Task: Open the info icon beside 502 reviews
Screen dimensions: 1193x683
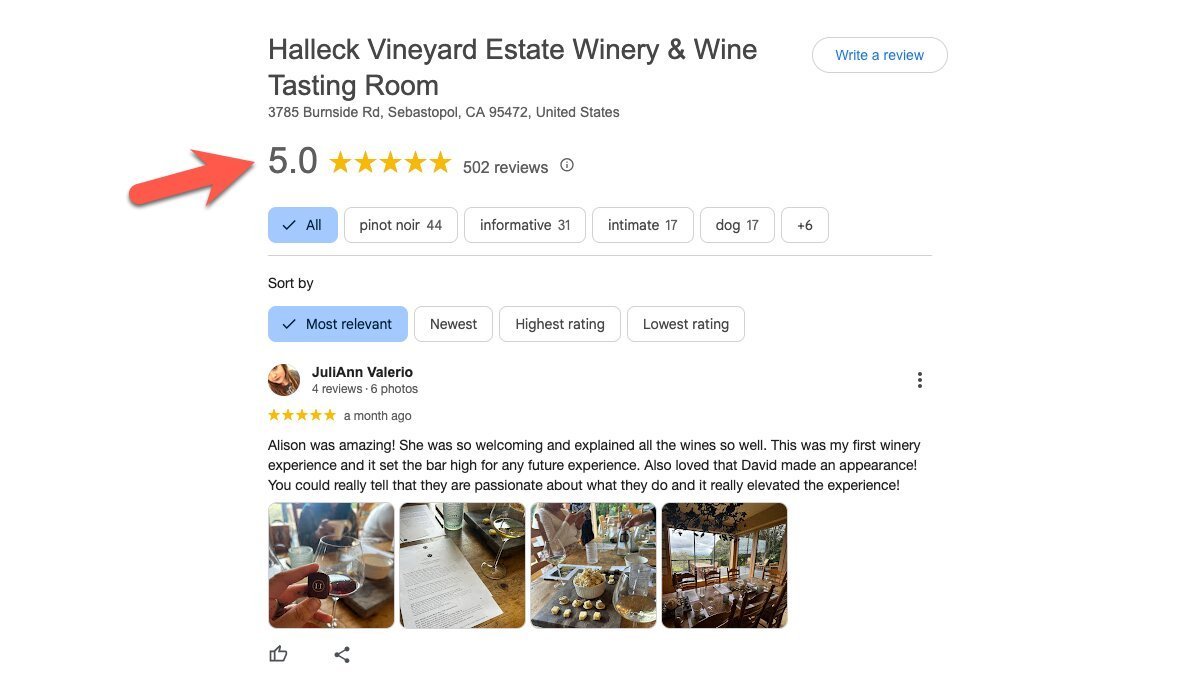Action: [x=567, y=166]
